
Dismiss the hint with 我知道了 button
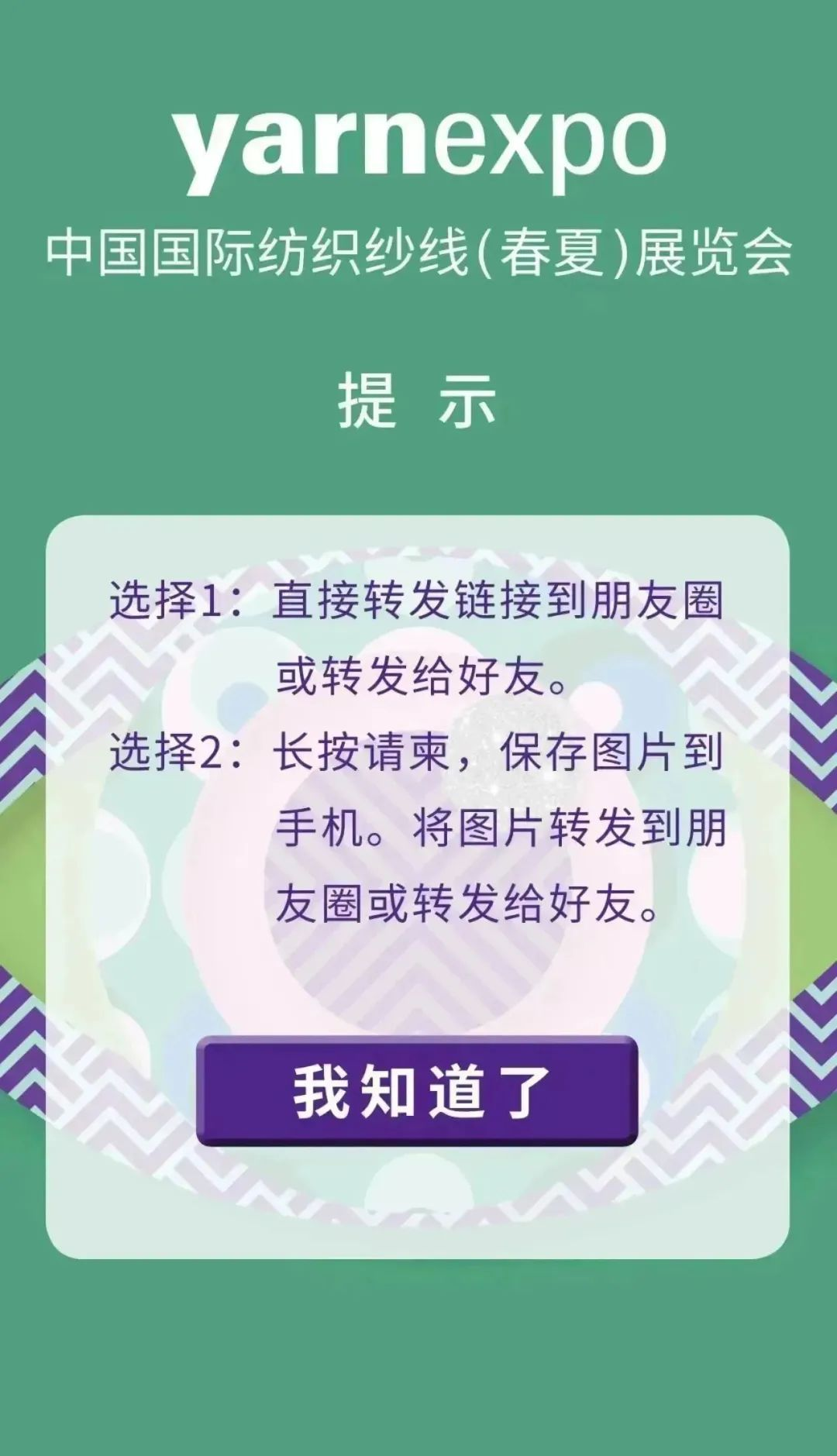click(417, 1090)
